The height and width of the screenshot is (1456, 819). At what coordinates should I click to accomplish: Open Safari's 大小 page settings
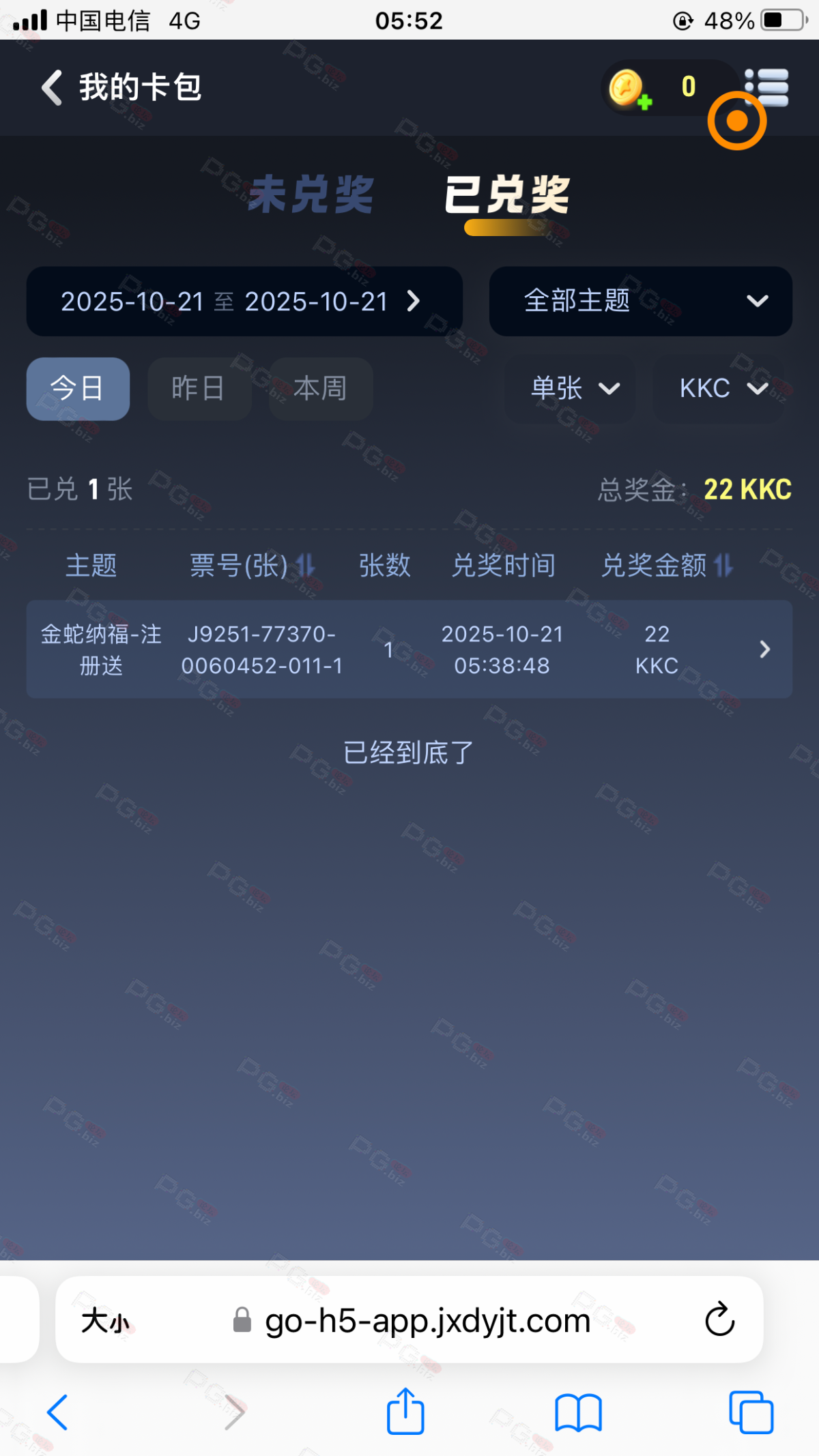click(x=105, y=1321)
